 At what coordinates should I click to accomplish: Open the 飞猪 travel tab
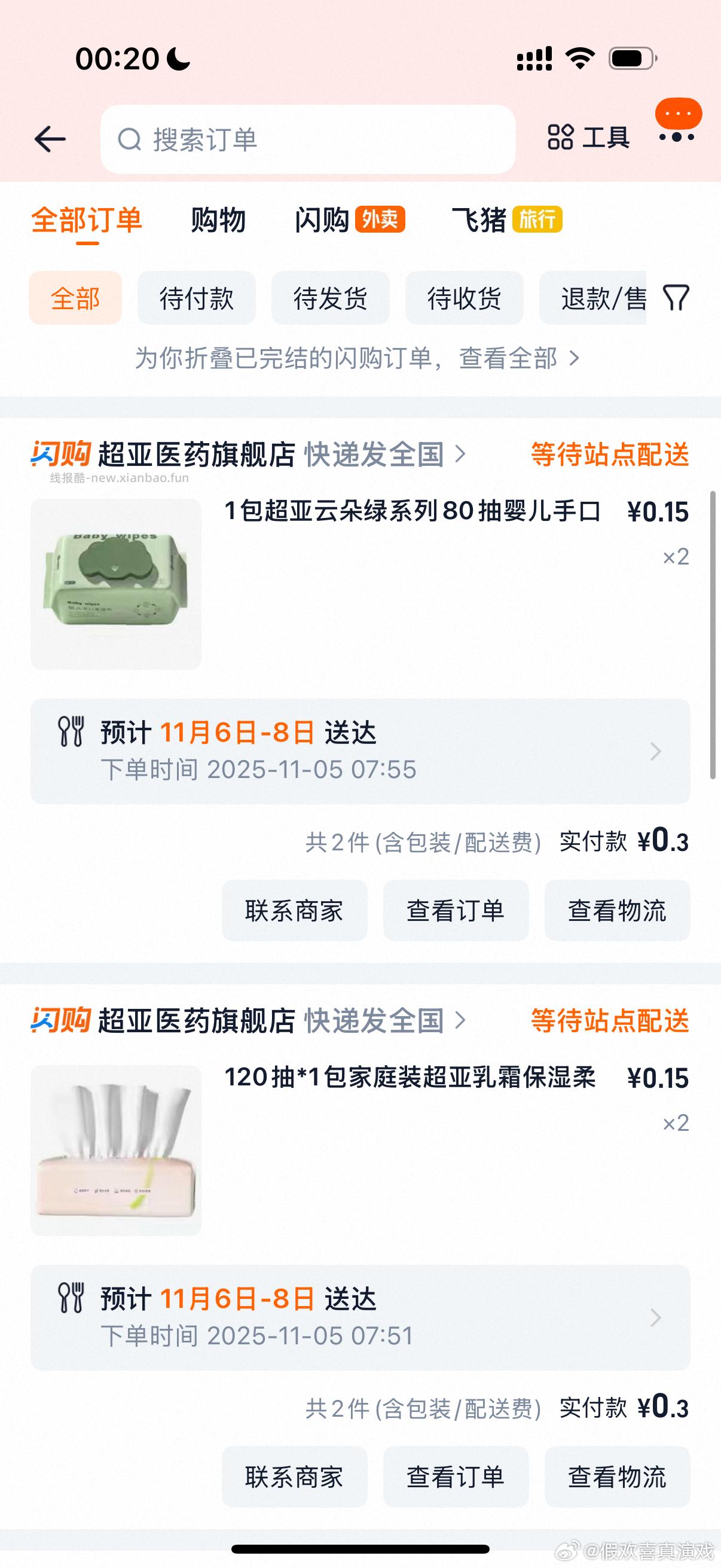pyautogui.click(x=480, y=221)
